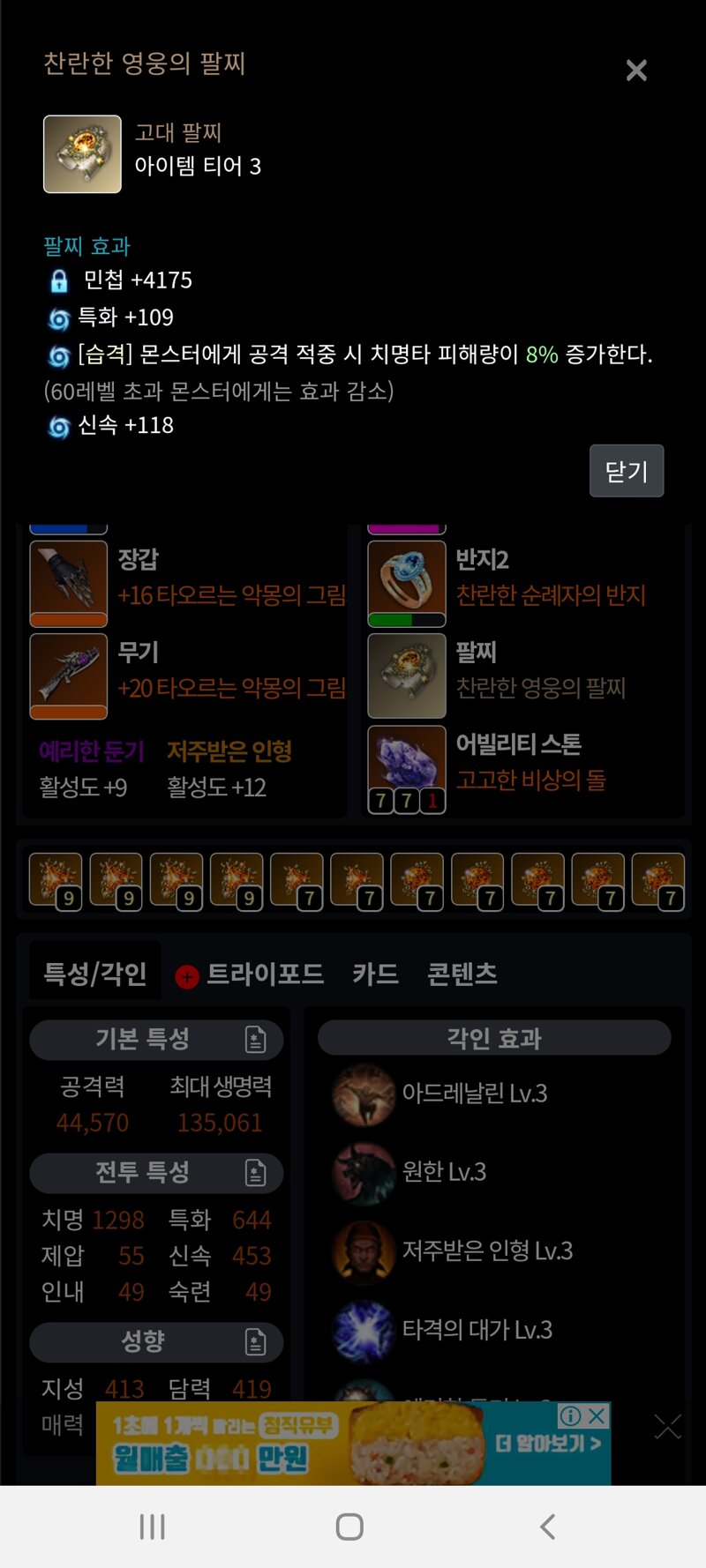The height and width of the screenshot is (1568, 706).
Task: Switch to the 카드 tab
Action: 375,974
